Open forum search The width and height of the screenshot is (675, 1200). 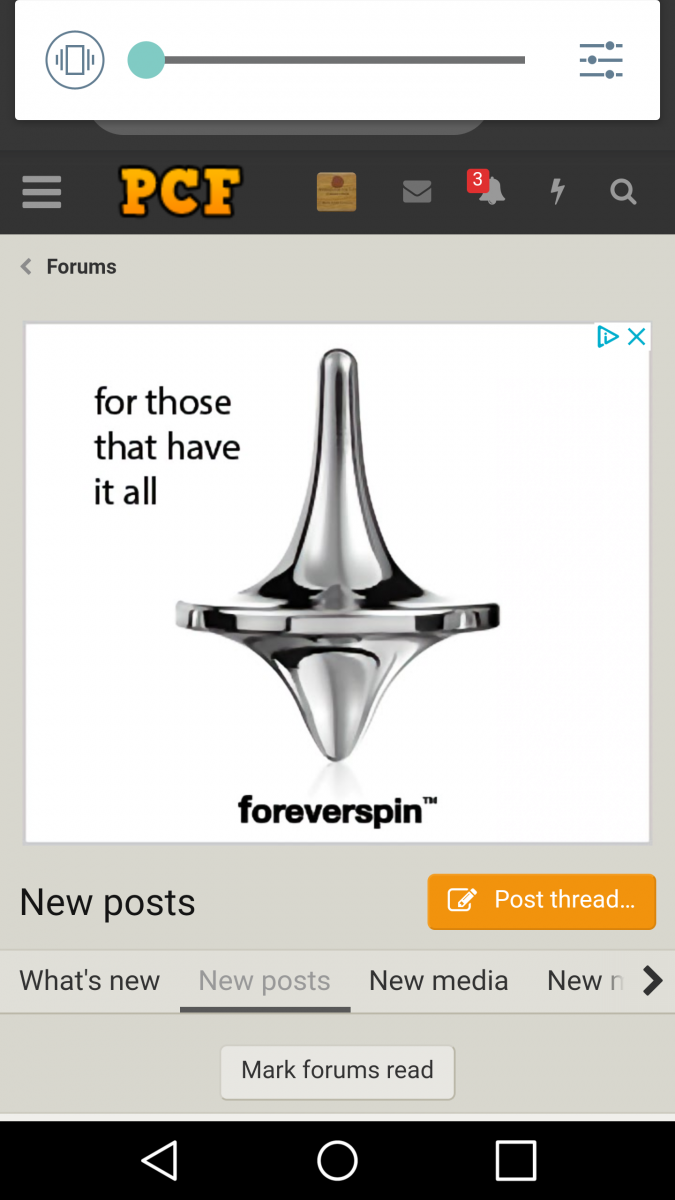623,192
